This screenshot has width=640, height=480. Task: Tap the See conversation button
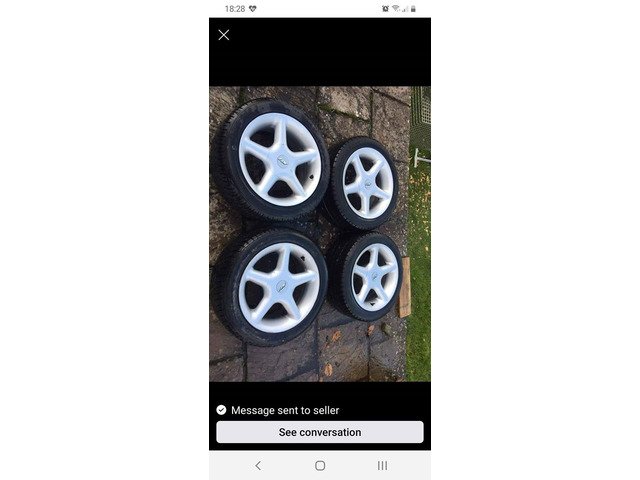[x=320, y=432]
